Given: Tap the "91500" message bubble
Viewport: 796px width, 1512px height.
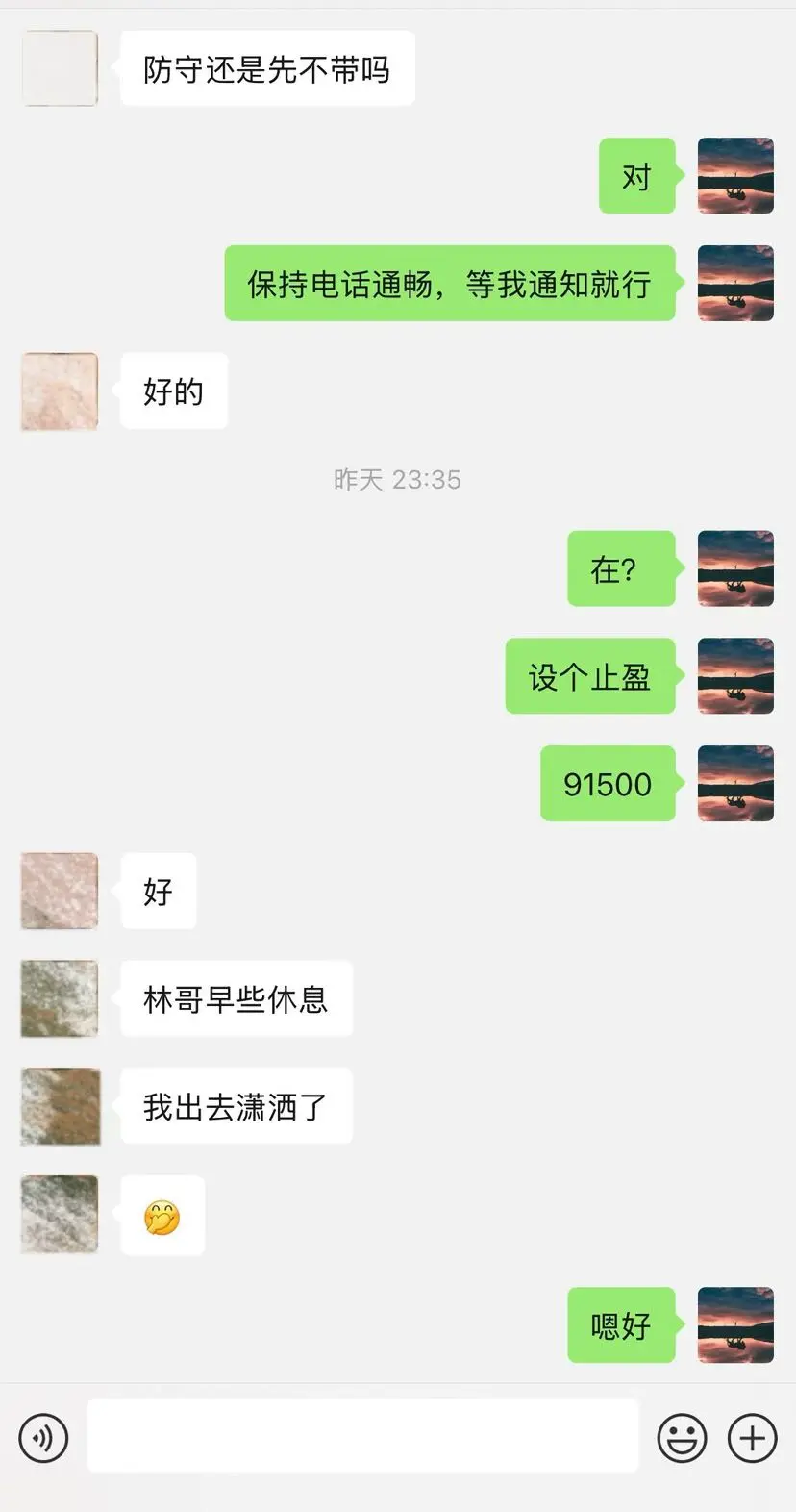Looking at the screenshot, I should click(x=608, y=784).
